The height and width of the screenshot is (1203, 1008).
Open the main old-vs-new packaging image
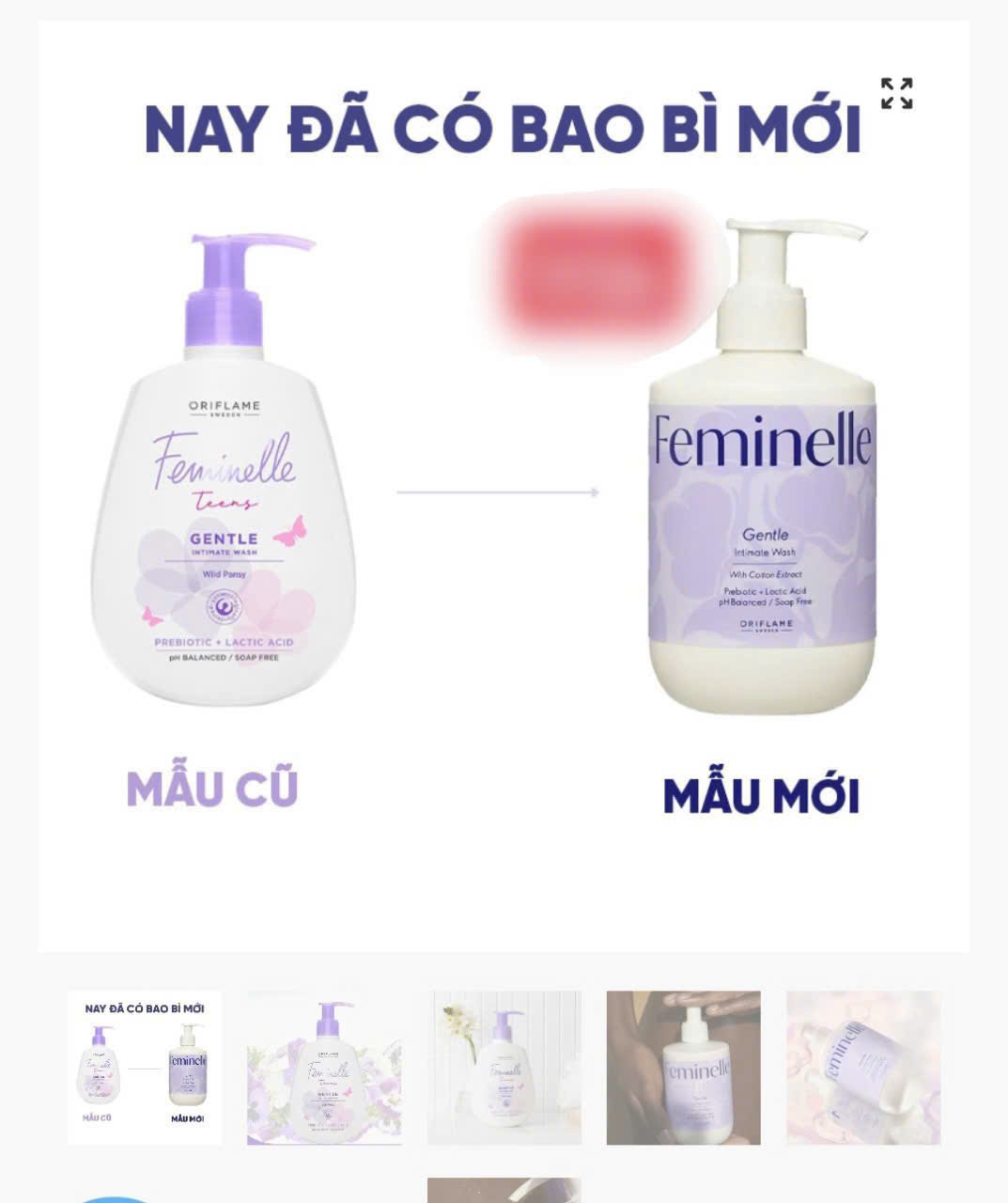(x=504, y=489)
